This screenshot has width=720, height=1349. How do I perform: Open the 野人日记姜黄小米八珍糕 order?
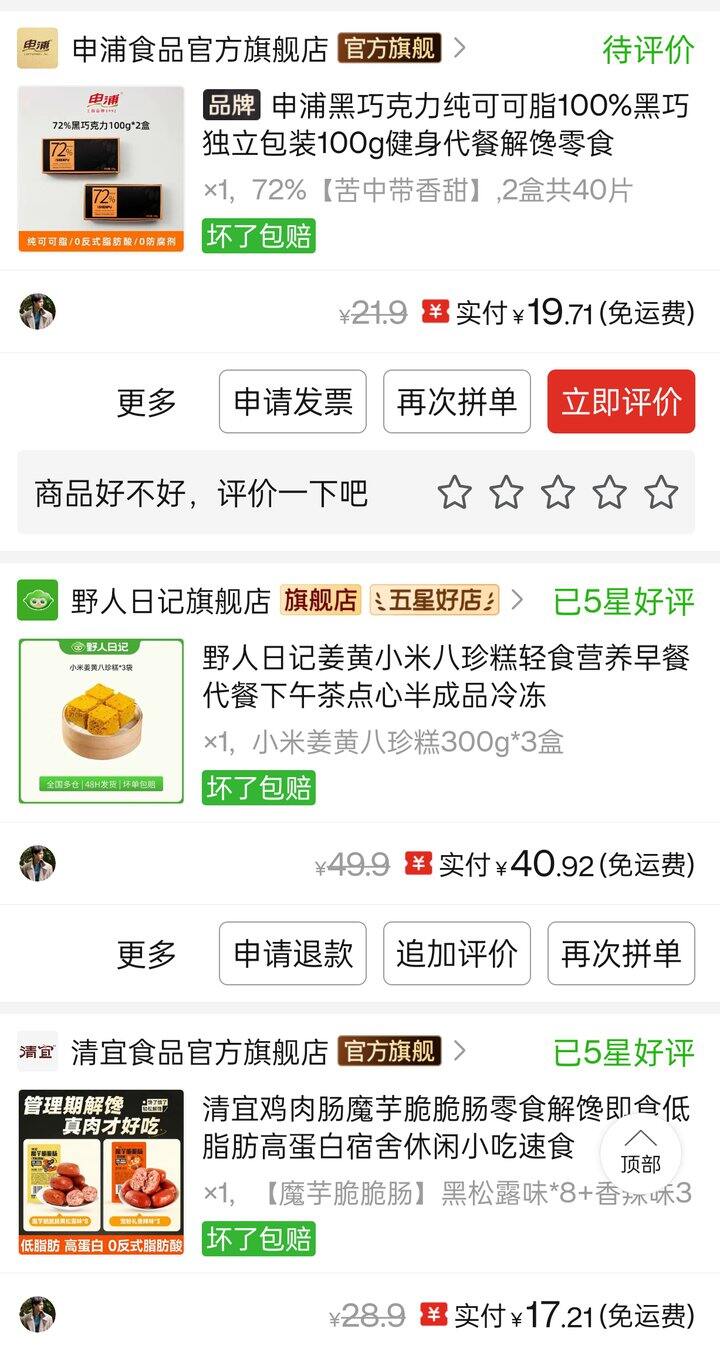[445, 676]
